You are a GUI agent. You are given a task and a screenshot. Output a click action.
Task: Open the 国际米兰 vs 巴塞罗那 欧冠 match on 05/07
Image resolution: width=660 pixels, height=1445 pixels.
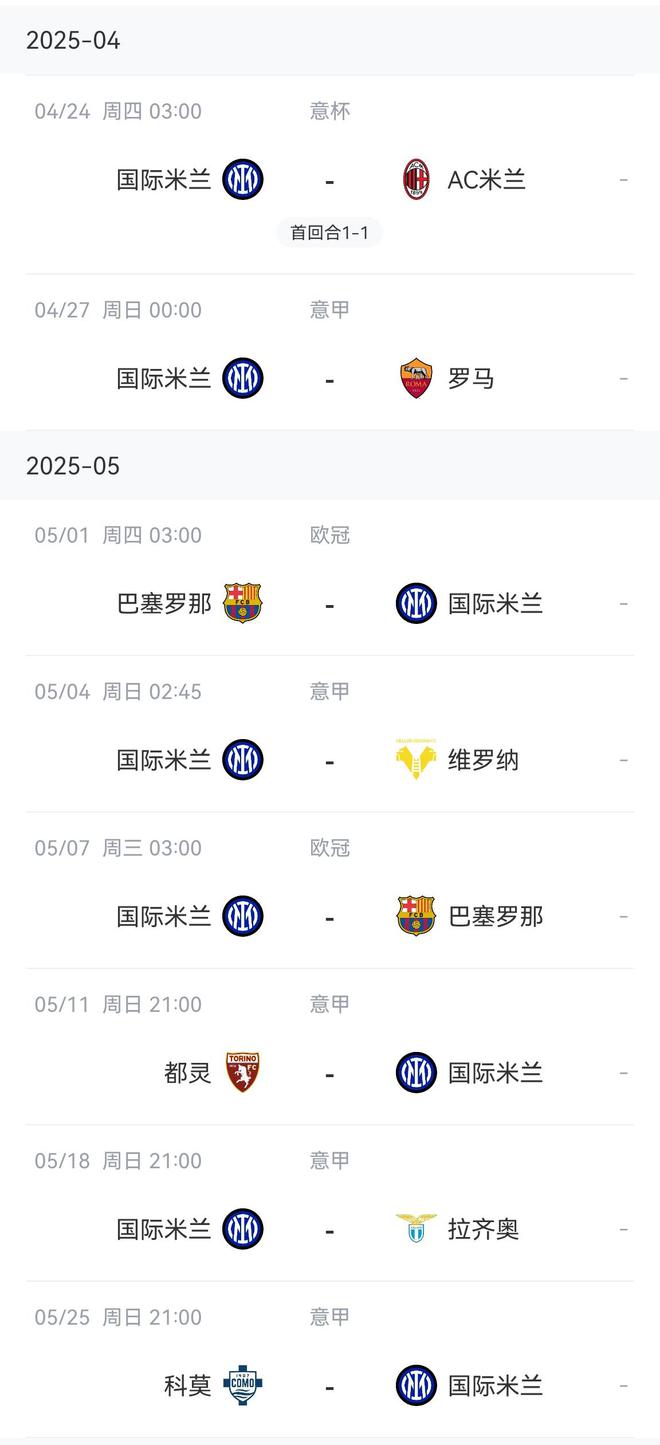coord(329,917)
